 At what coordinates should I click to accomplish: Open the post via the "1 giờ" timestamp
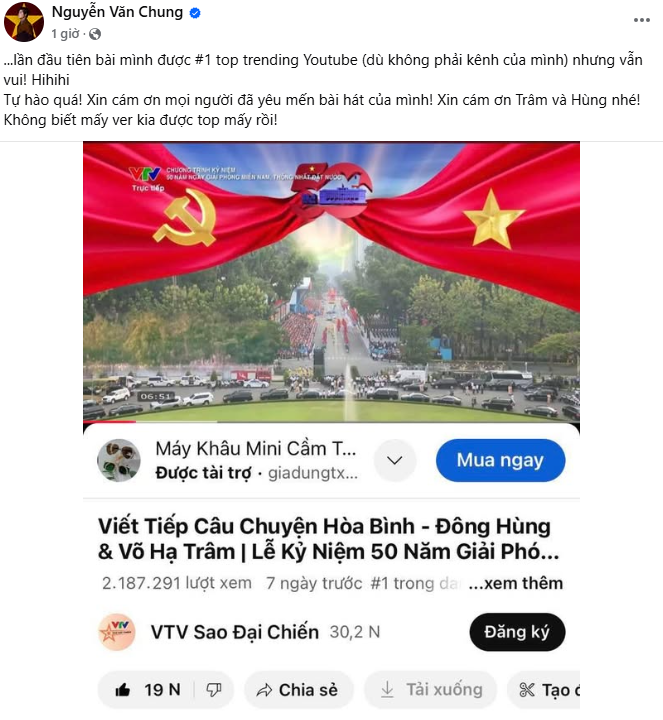pyautogui.click(x=66, y=33)
